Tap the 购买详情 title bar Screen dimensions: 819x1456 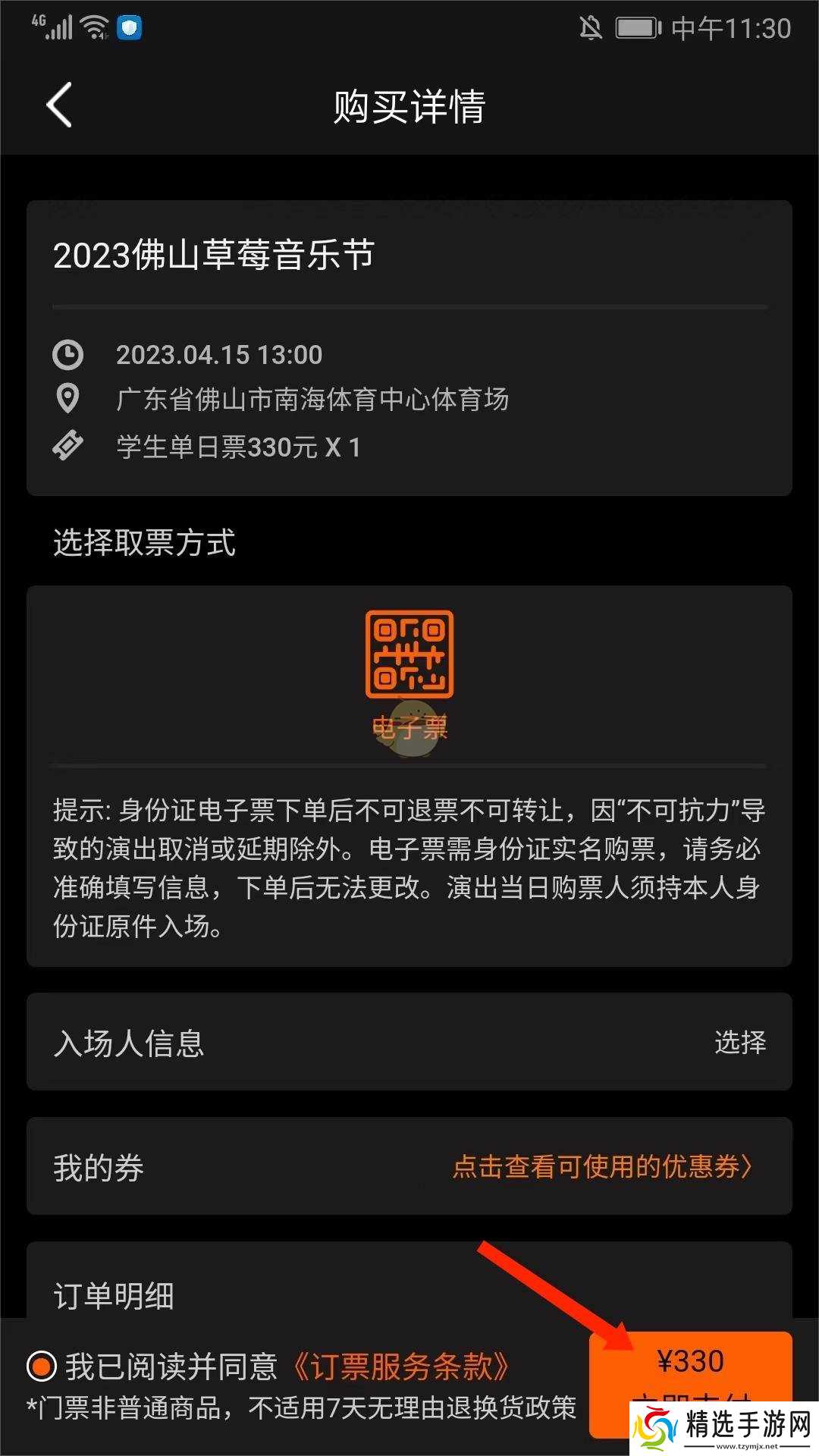409,106
